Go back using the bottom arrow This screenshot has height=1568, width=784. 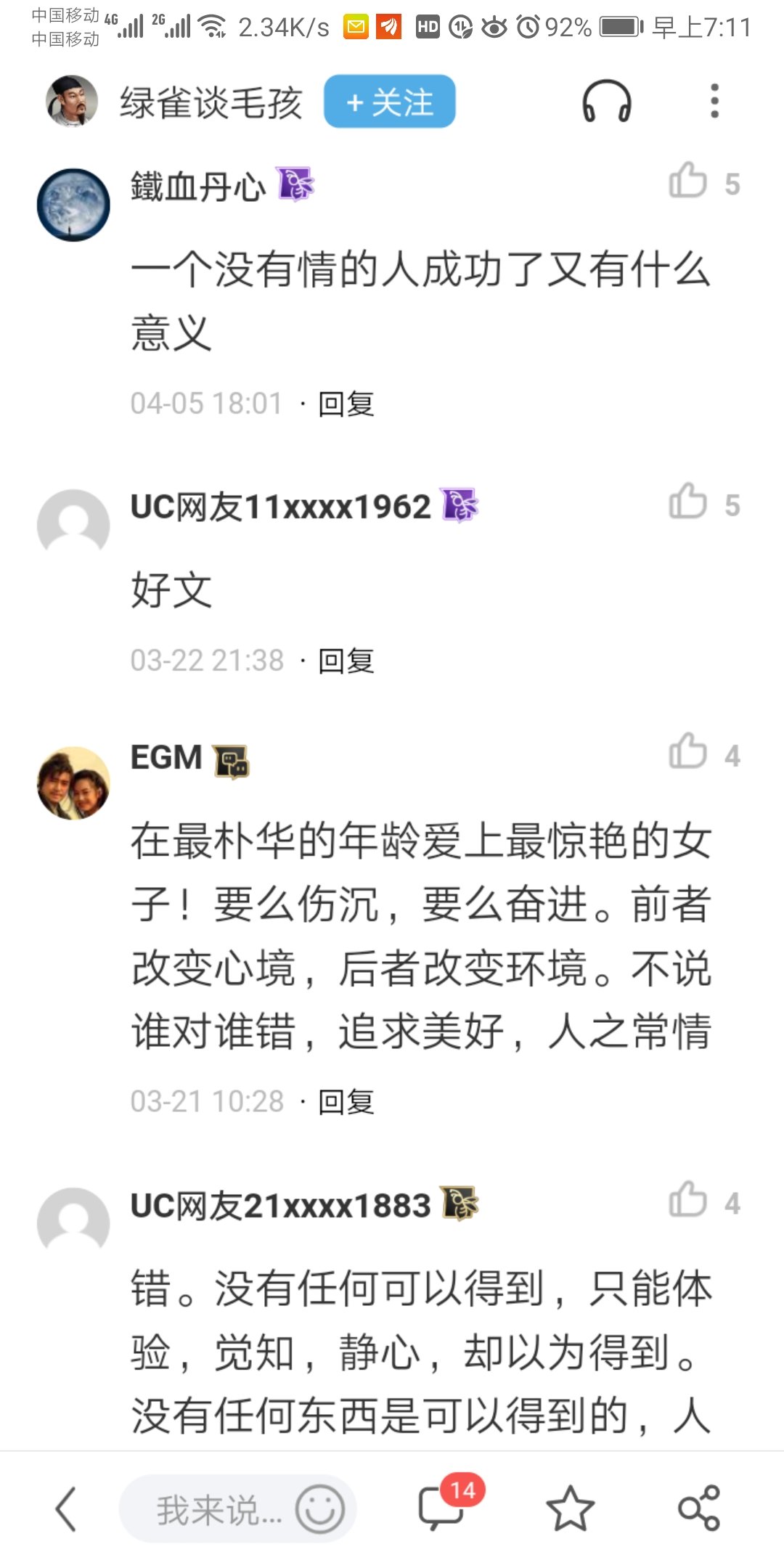(66, 1509)
